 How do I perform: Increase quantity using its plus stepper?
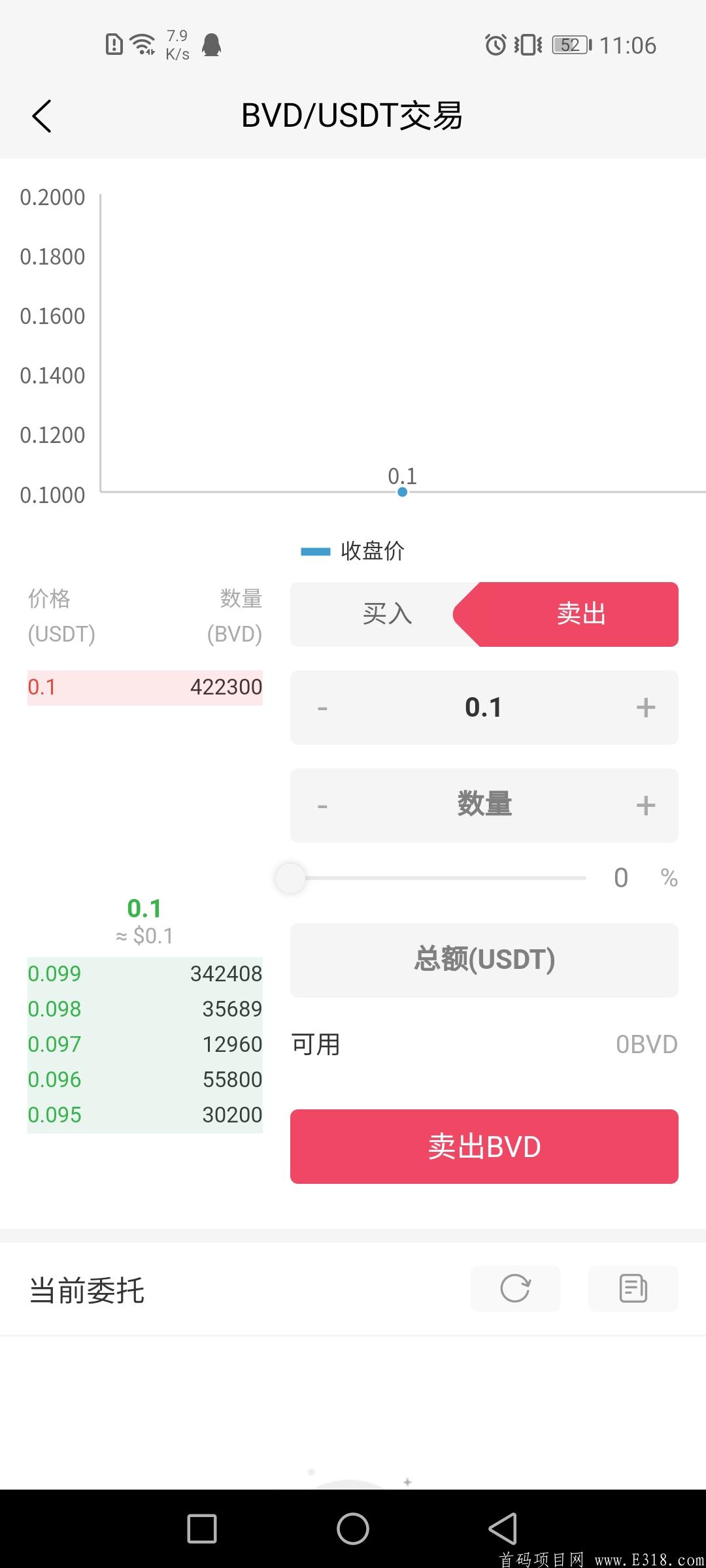click(646, 805)
